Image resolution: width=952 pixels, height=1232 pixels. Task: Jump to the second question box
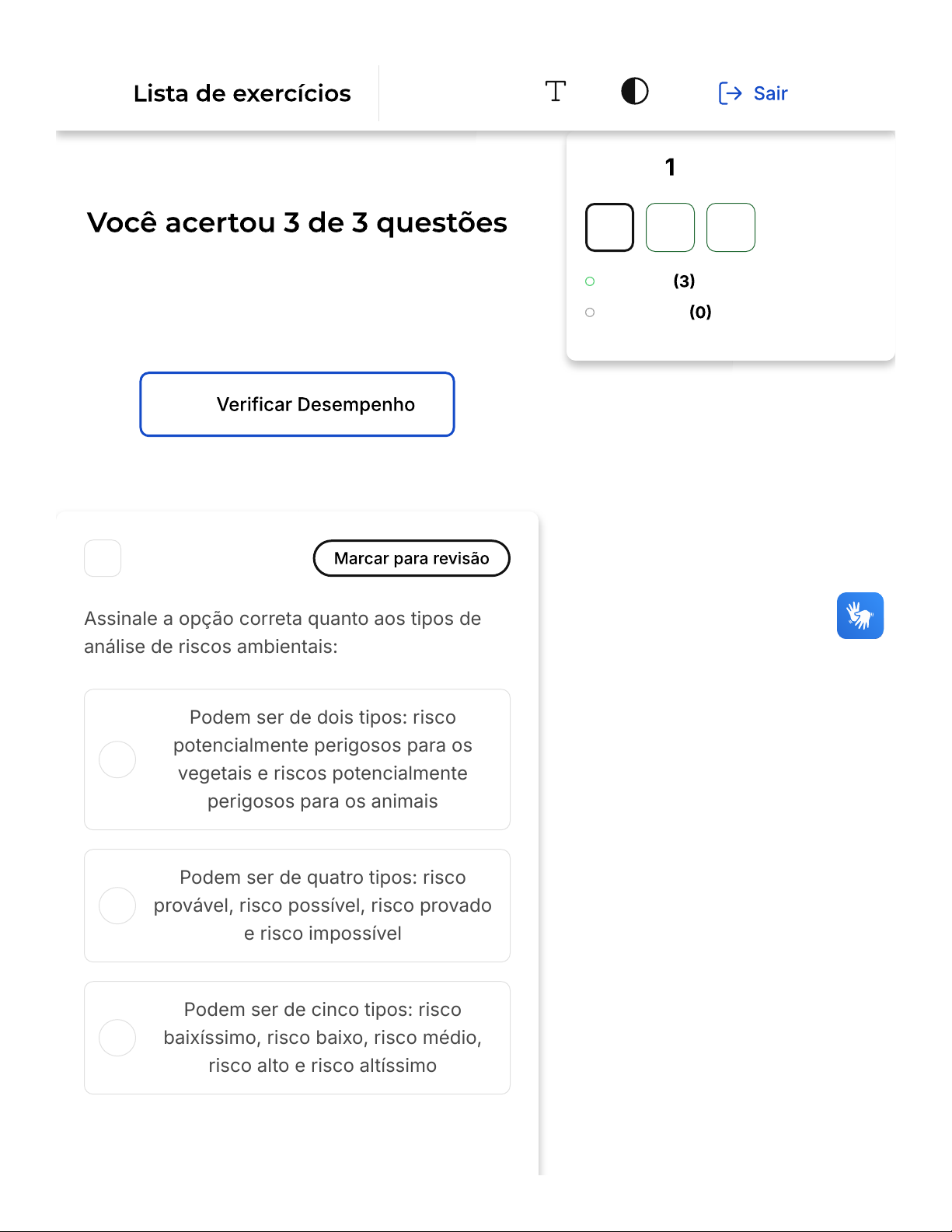pyautogui.click(x=670, y=228)
